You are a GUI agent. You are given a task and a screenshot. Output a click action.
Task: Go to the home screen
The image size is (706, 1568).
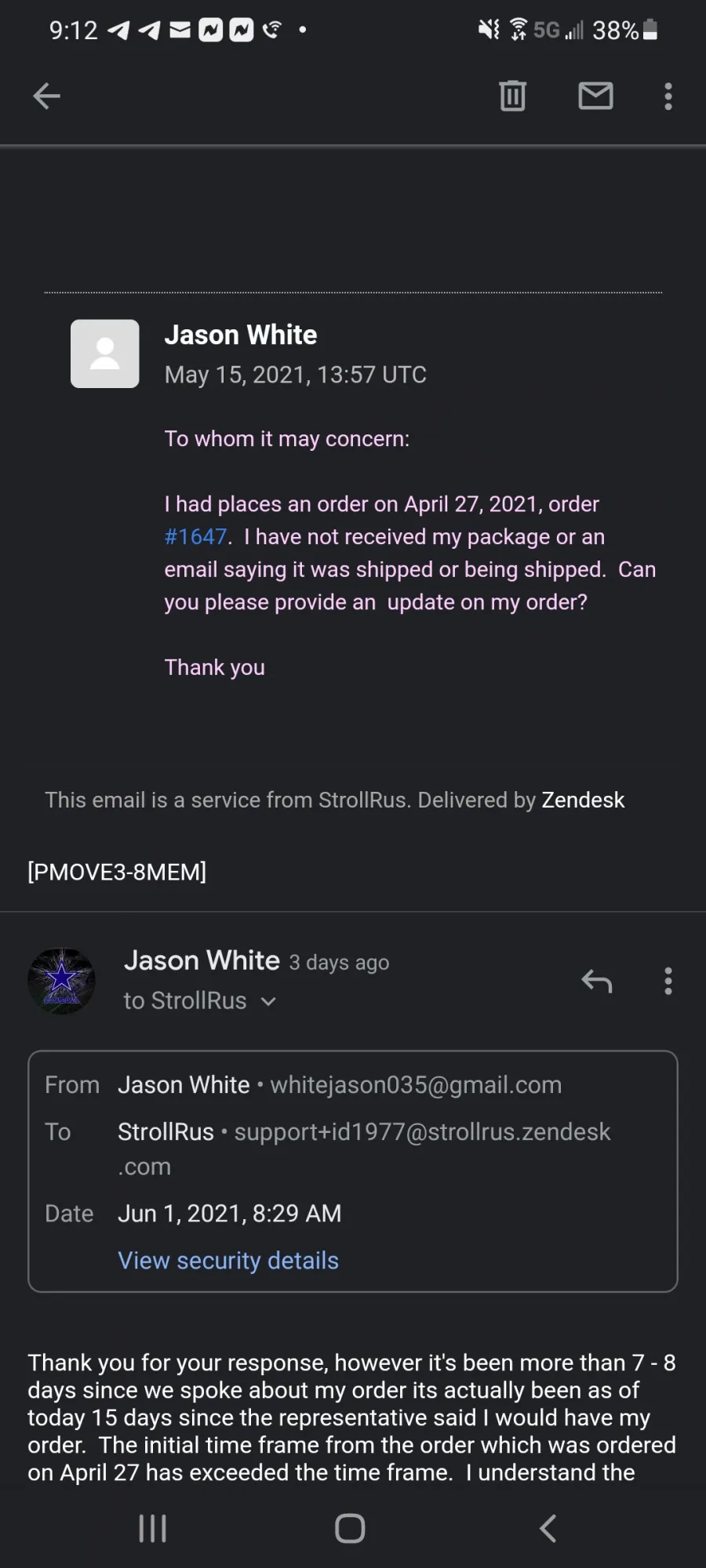(x=350, y=1528)
